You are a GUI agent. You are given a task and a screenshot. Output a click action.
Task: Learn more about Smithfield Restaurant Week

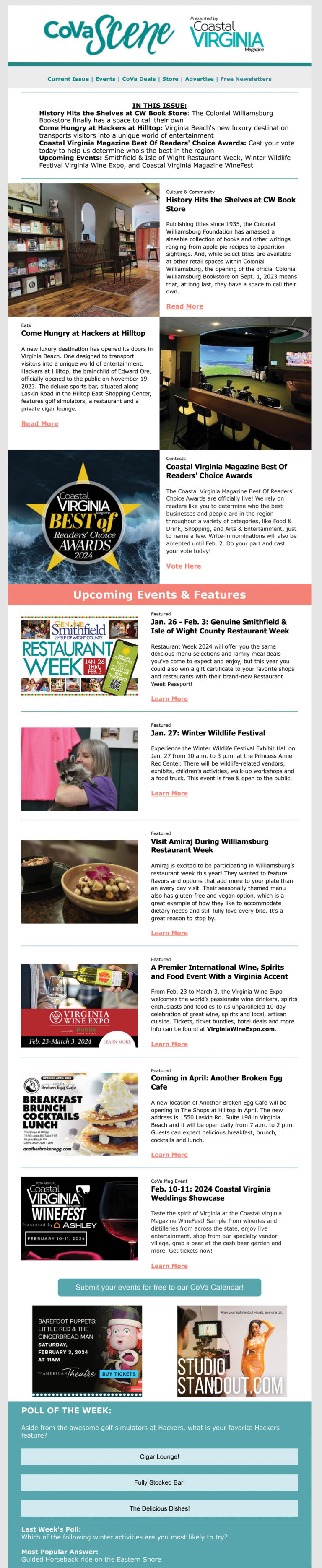(x=169, y=699)
